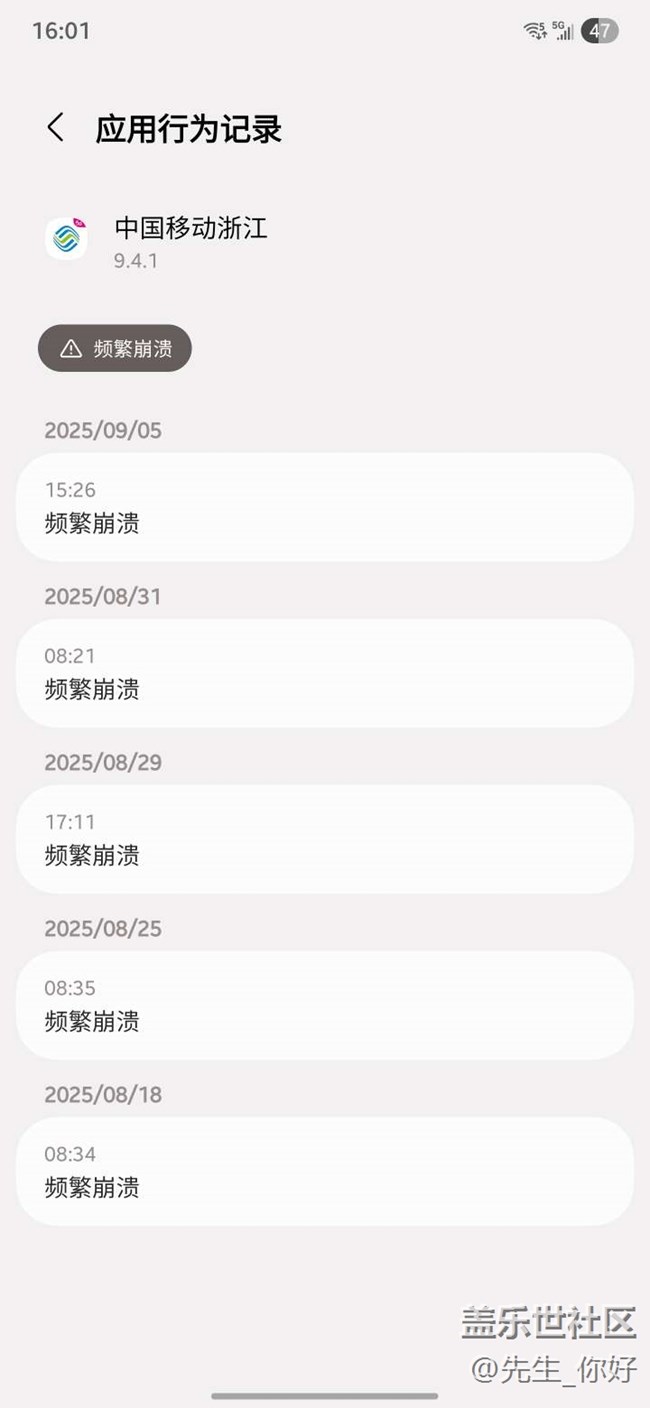Tap the 08:34 频繁崩溃 record

(325, 1171)
